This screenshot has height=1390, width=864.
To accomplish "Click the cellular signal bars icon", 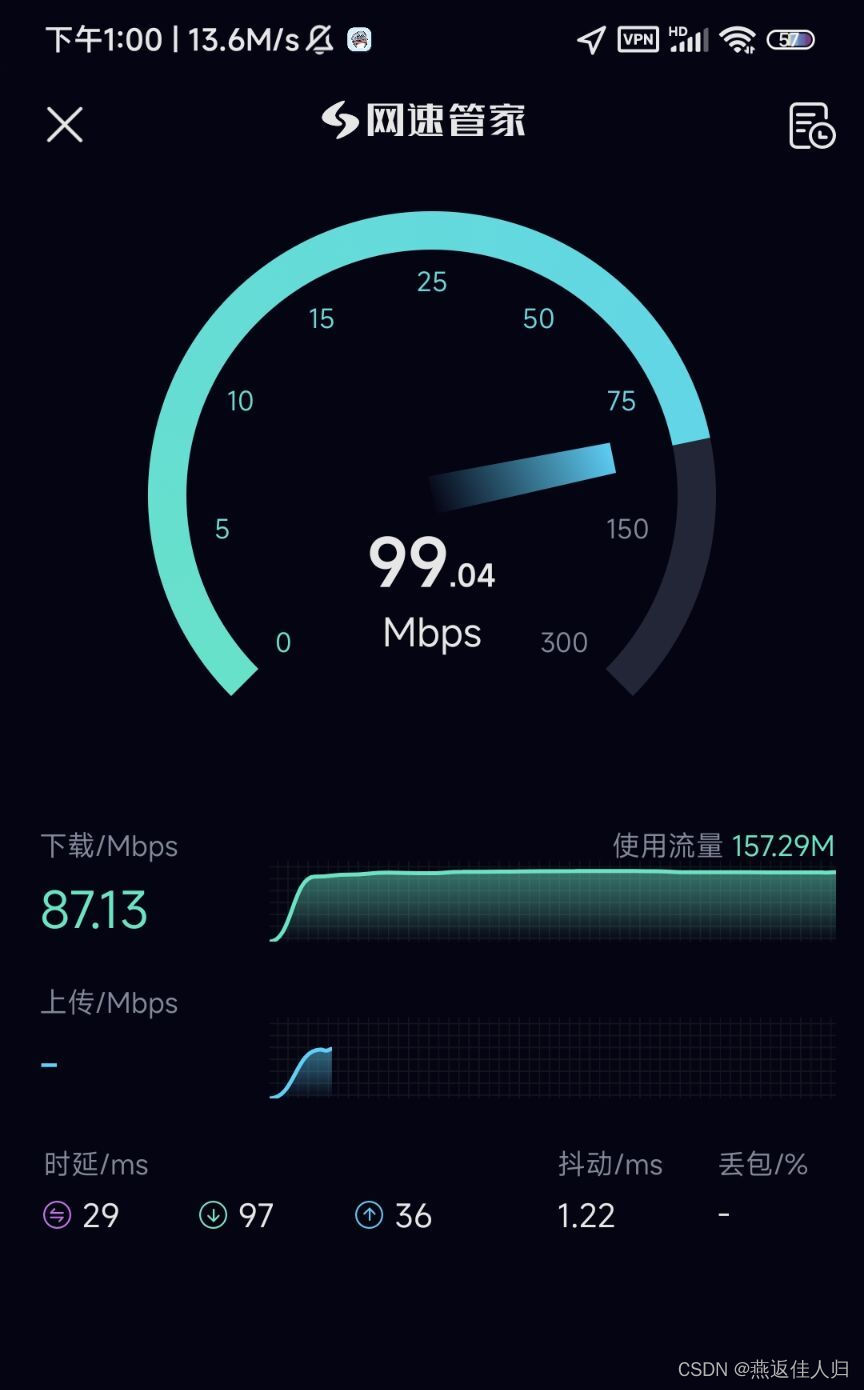I will pos(689,40).
